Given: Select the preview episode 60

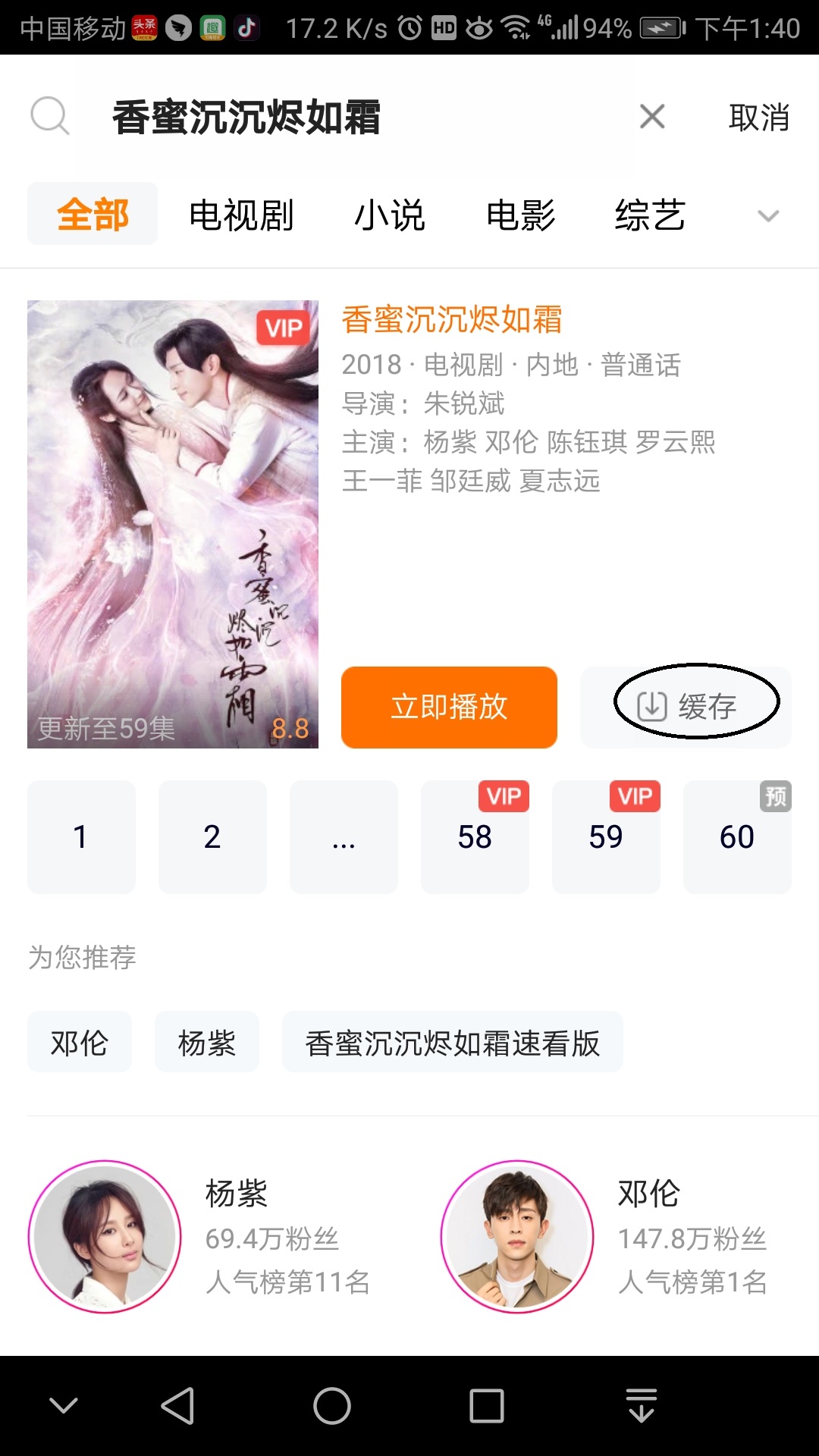Looking at the screenshot, I should 736,837.
